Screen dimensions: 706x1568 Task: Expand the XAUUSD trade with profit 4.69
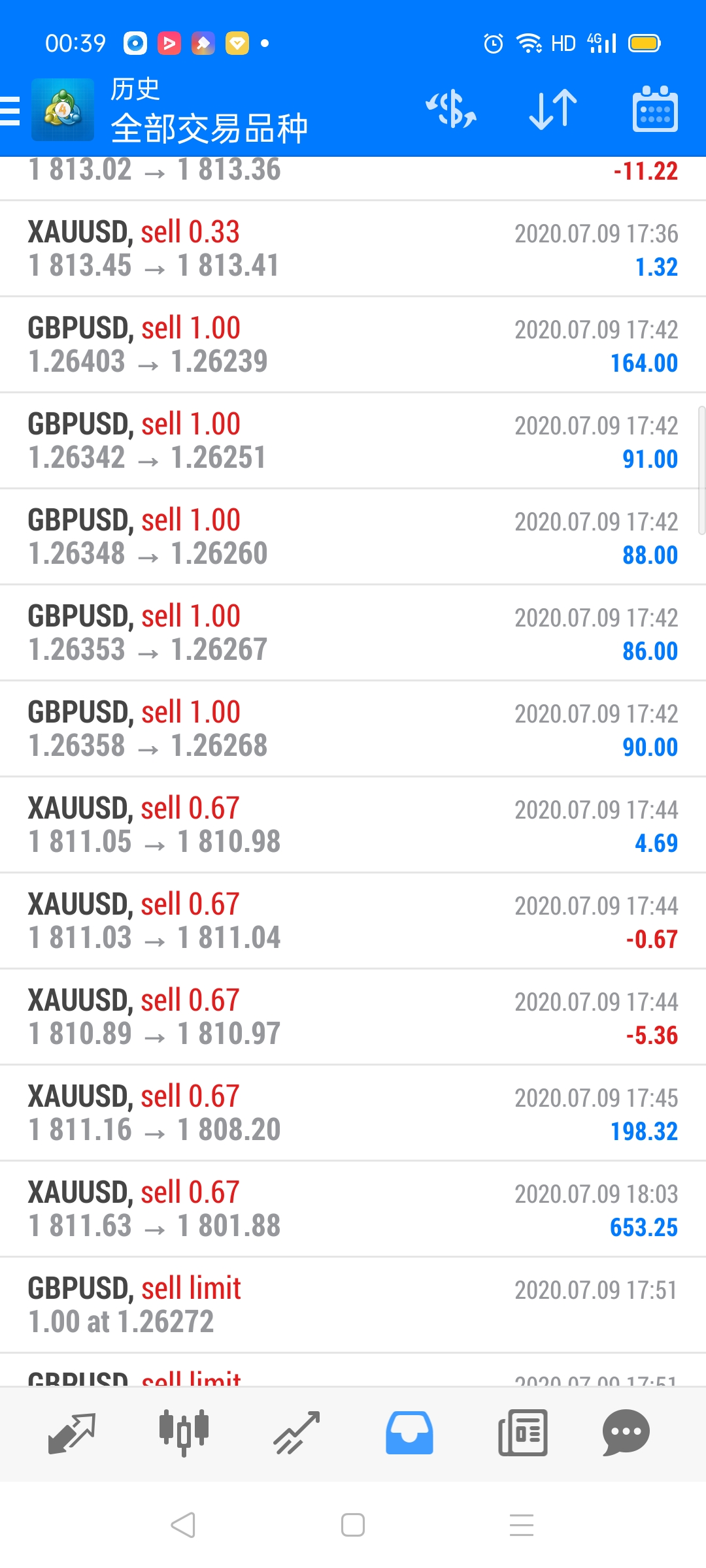(x=353, y=825)
